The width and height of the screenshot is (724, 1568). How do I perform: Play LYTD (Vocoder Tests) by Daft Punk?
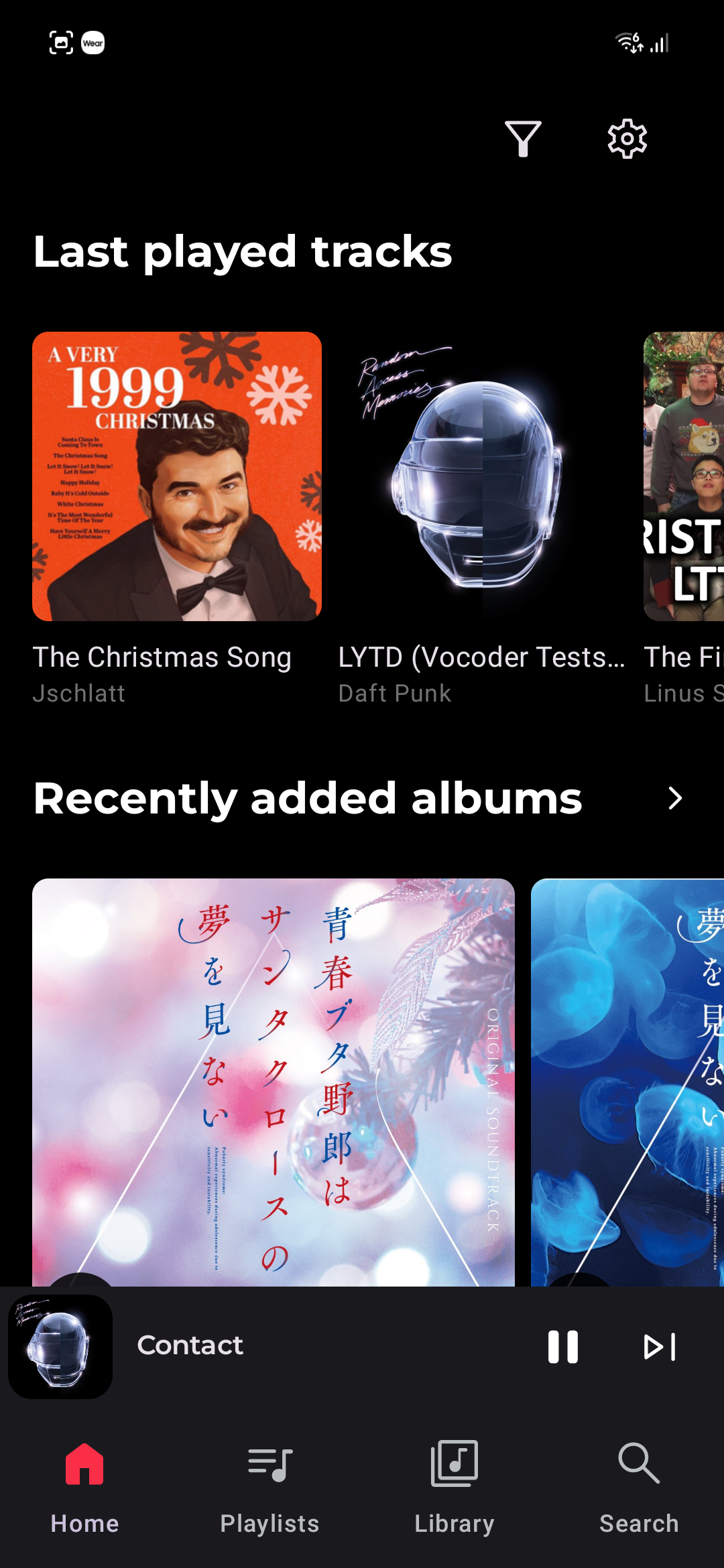[x=482, y=476]
